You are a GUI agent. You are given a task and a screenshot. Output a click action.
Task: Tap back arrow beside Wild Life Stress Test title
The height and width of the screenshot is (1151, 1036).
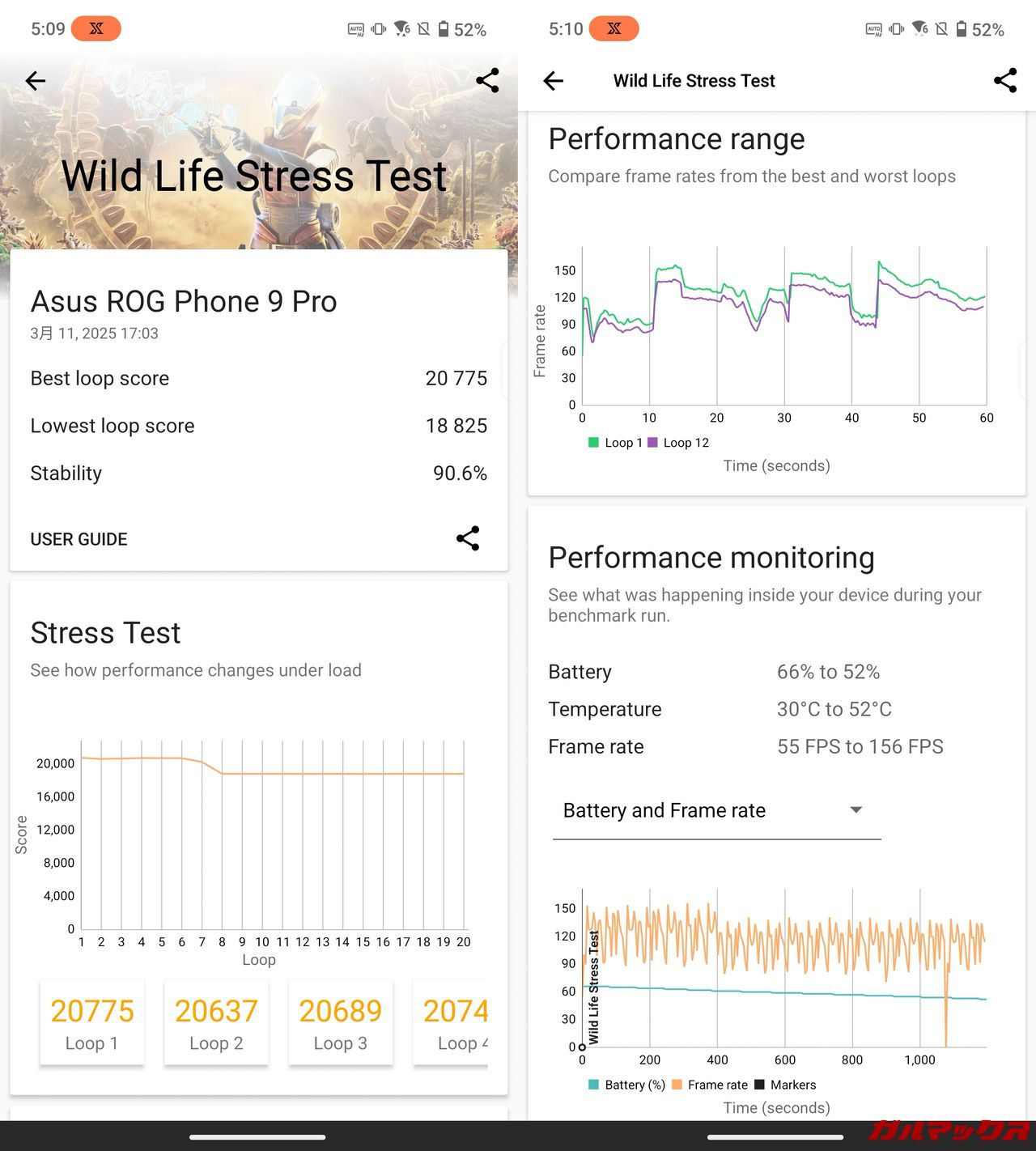pyautogui.click(x=554, y=81)
